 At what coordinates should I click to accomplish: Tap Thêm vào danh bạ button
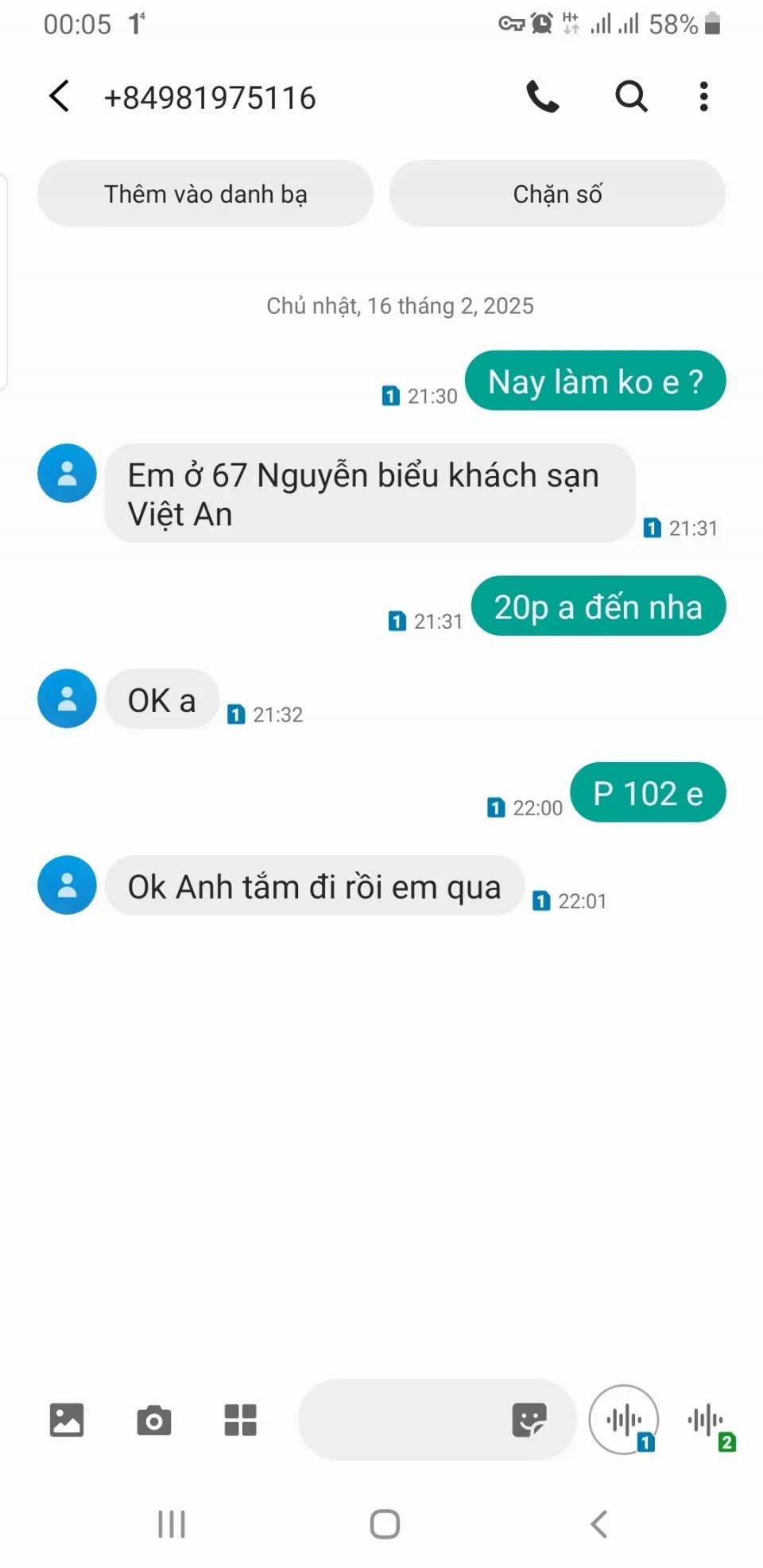tap(205, 194)
